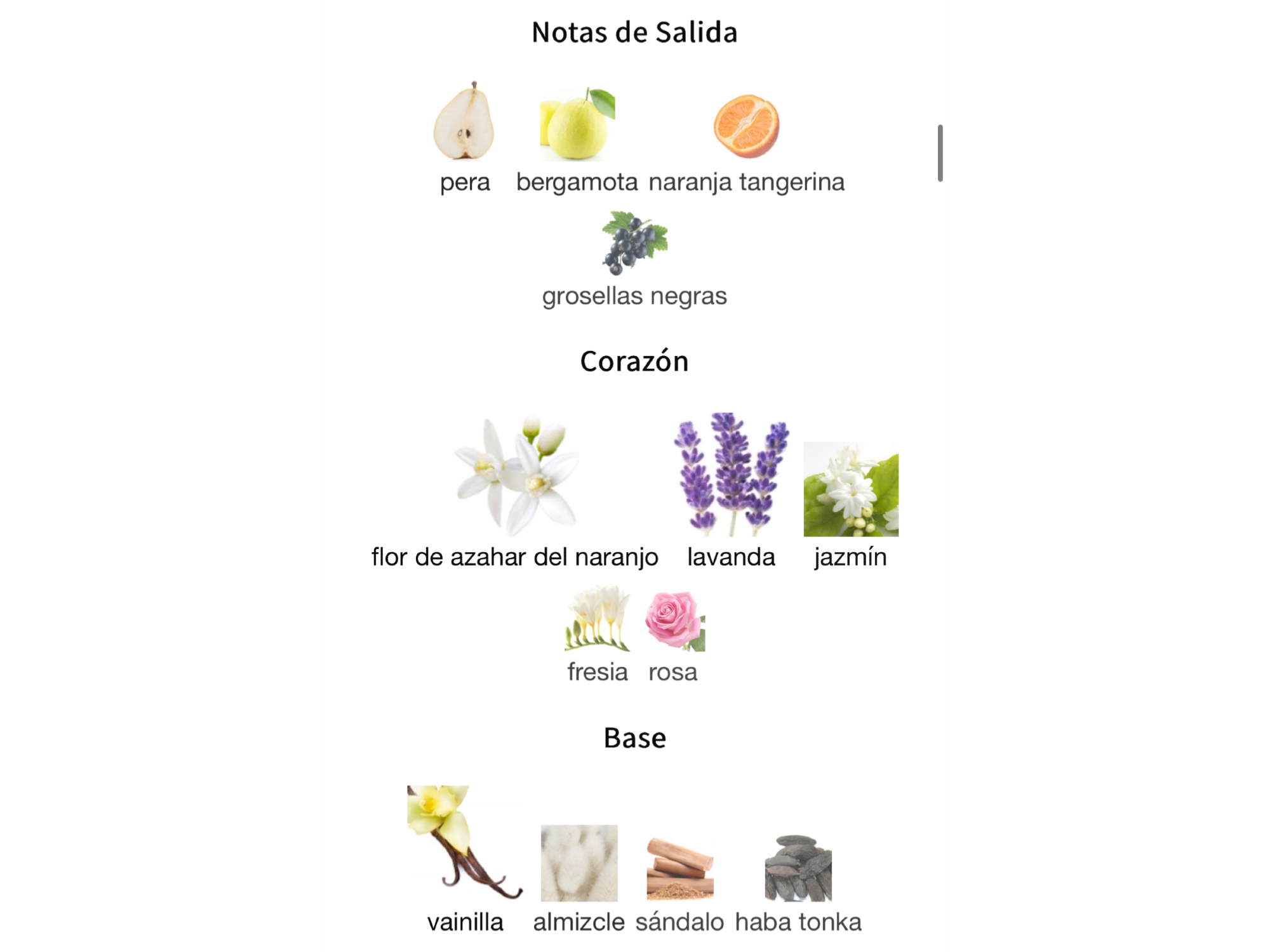
Task: Open the jazmín note
Action: [x=850, y=489]
